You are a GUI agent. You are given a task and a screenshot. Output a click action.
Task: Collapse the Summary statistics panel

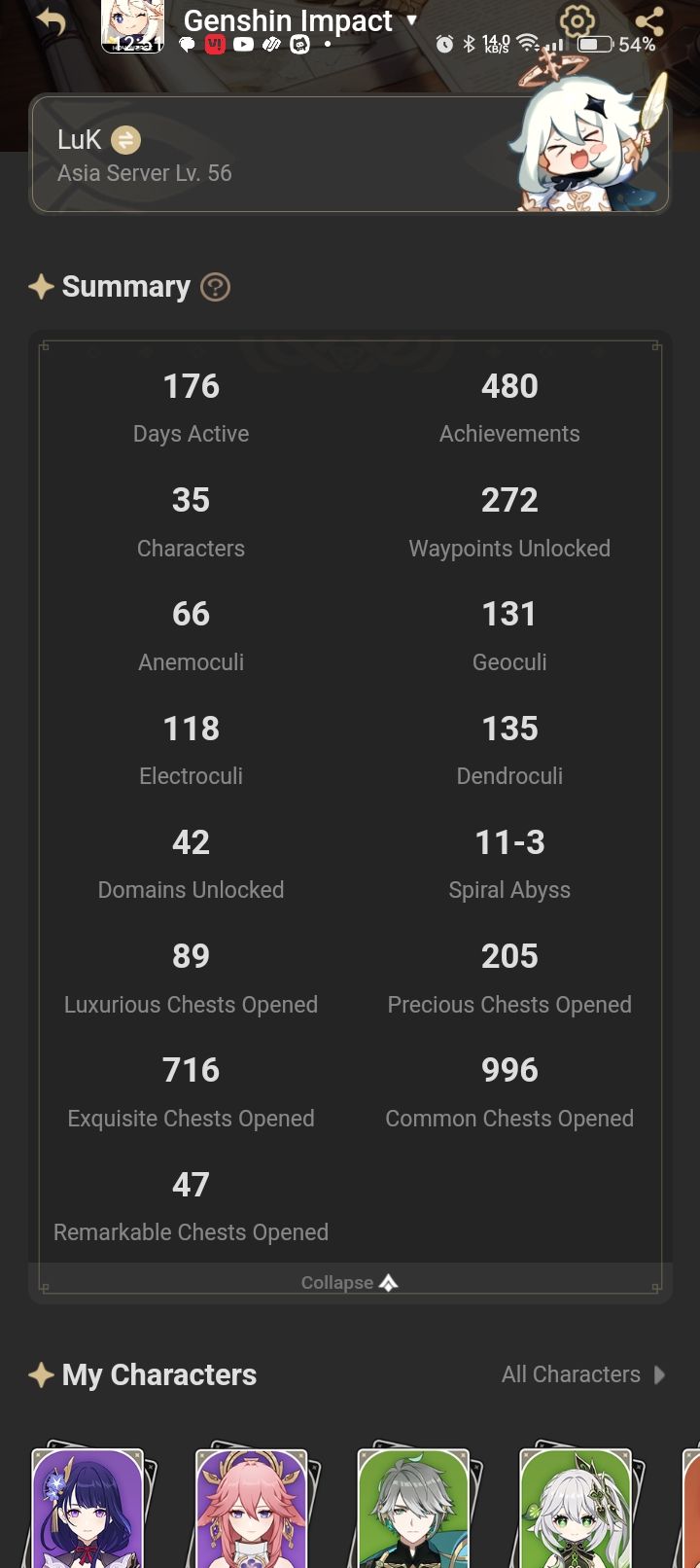[350, 1282]
